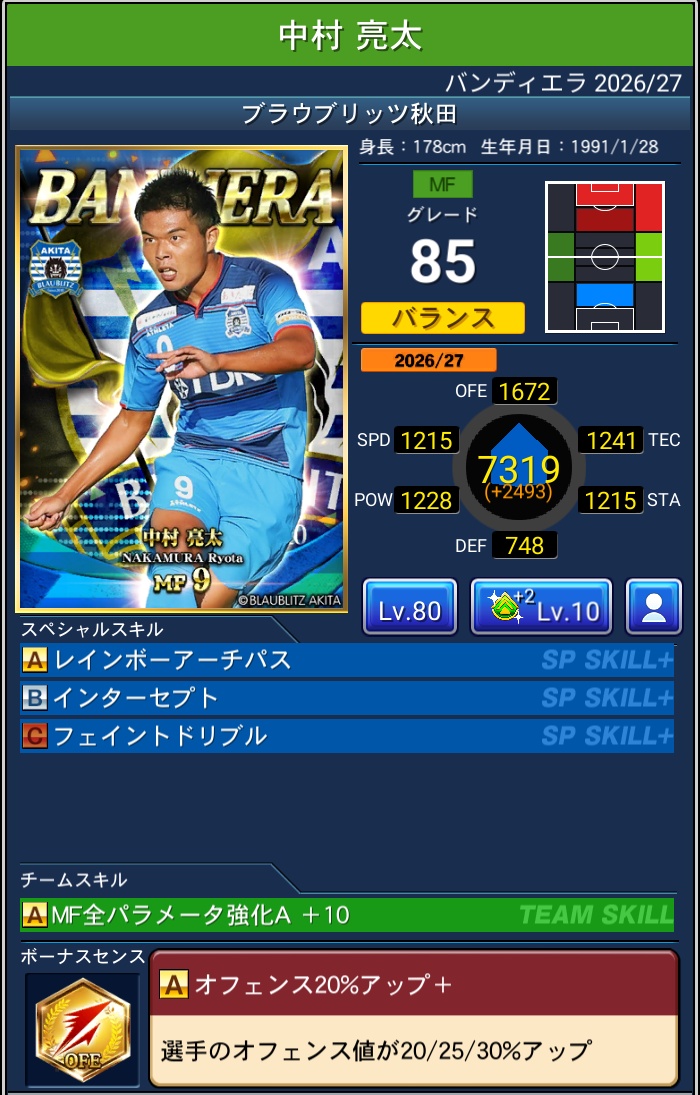Tap the BANDIERA player card image
The image size is (700, 1095).
click(x=182, y=379)
